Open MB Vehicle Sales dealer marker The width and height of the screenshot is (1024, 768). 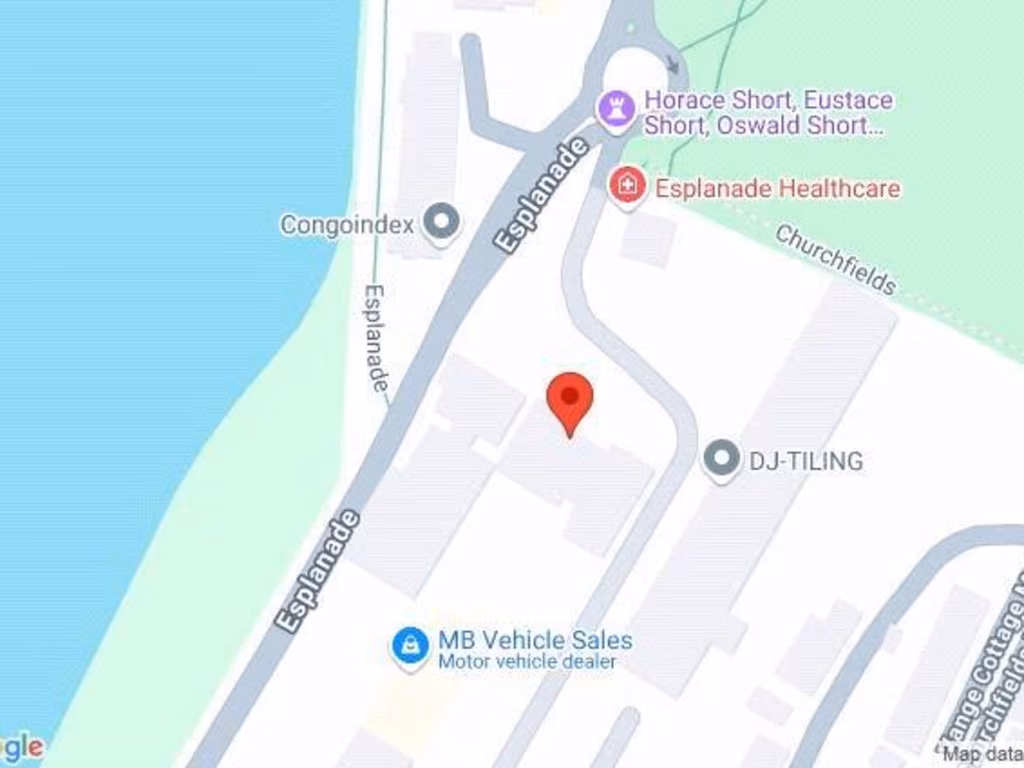(x=410, y=645)
